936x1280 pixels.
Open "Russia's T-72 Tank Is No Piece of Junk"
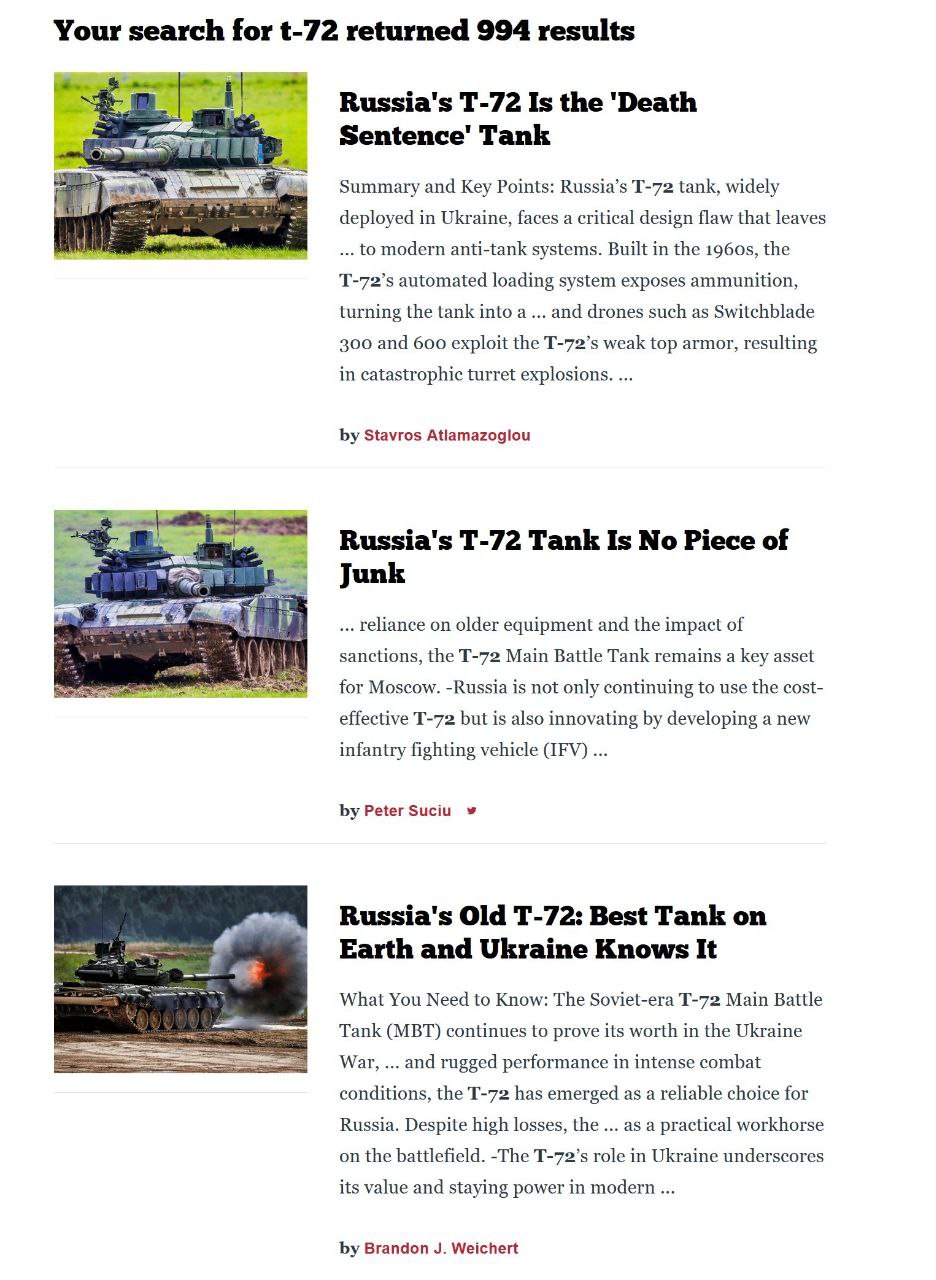pos(563,556)
